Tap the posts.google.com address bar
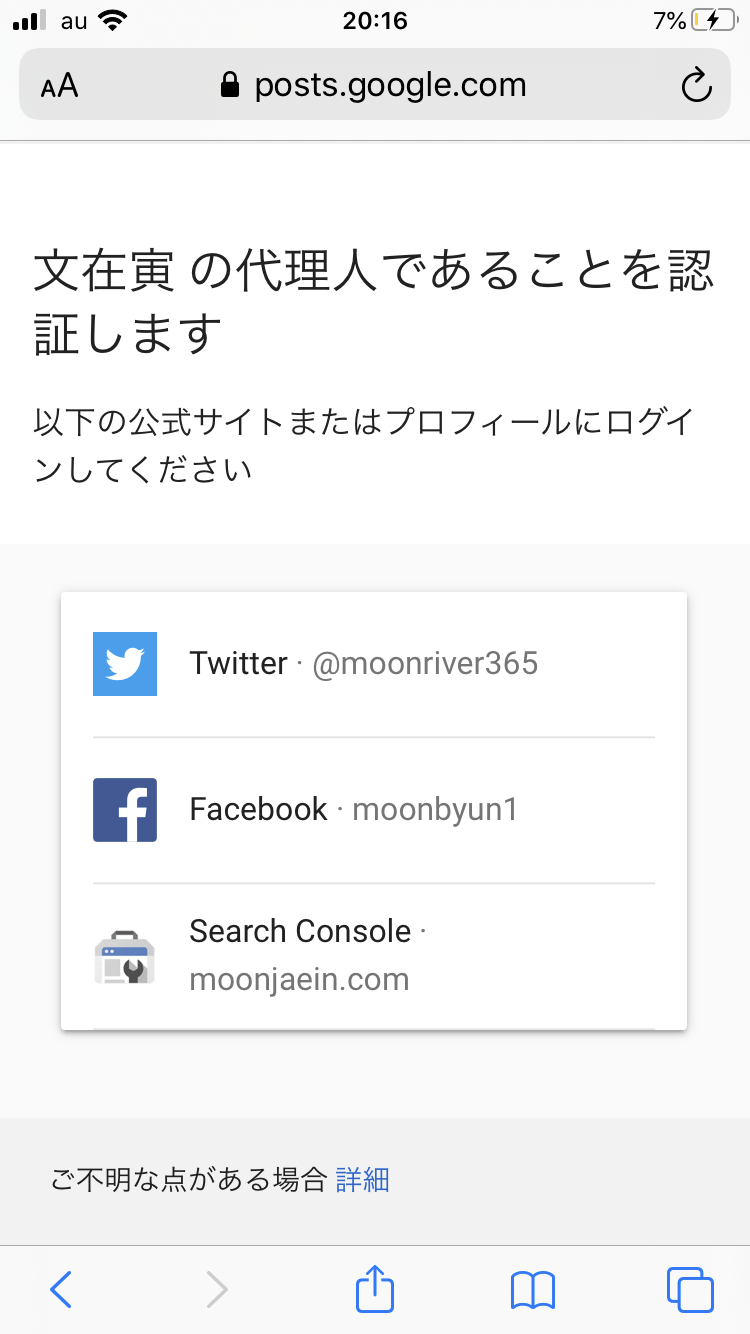 (x=374, y=86)
